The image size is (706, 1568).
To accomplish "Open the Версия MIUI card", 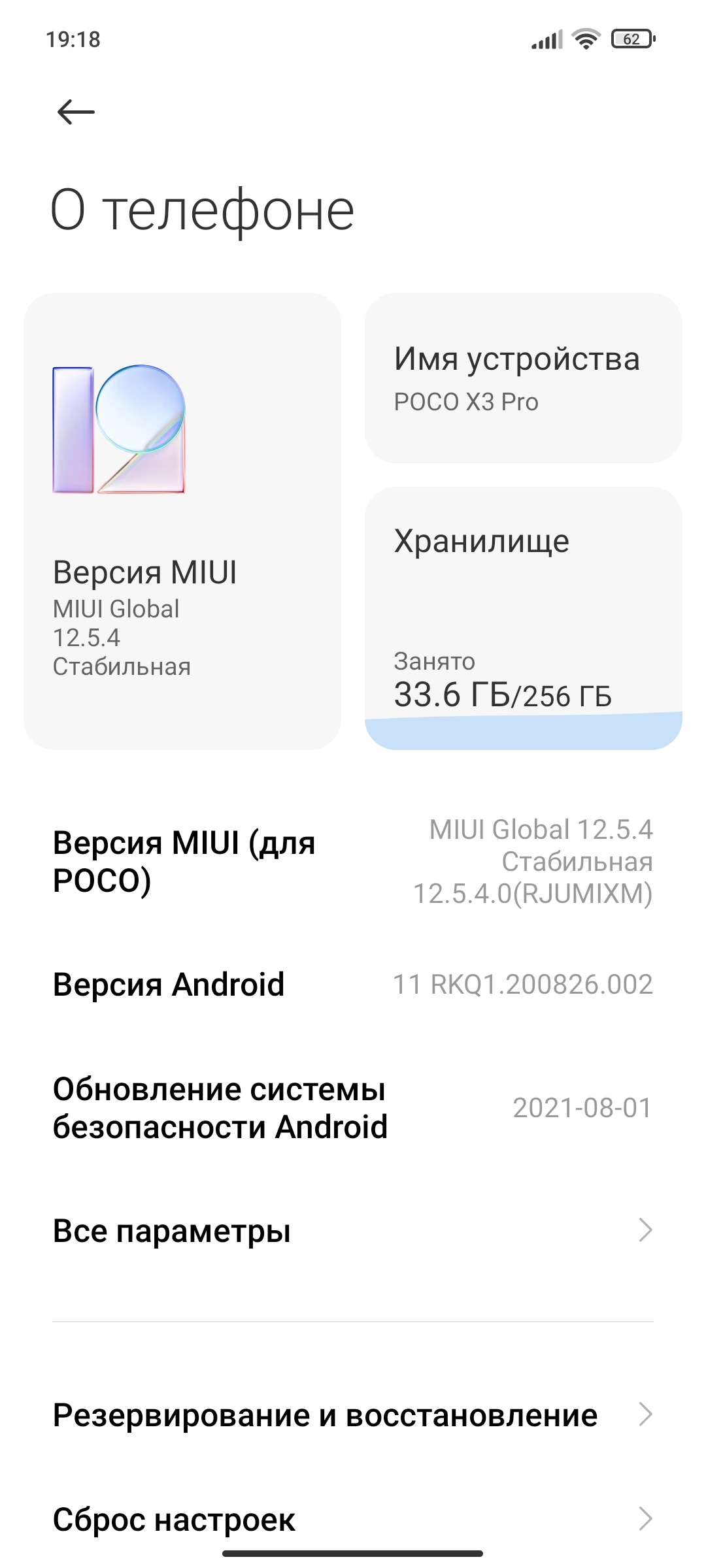I will [x=182, y=521].
